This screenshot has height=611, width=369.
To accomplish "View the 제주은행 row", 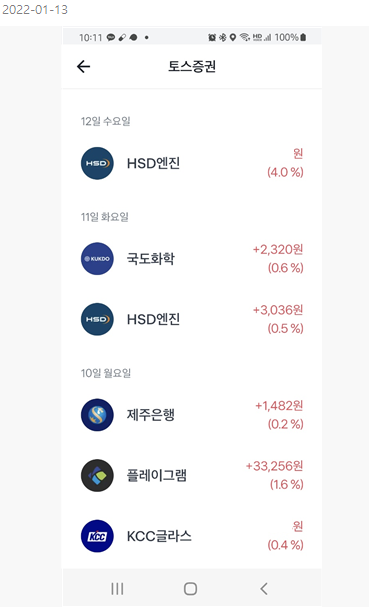I will click(192, 415).
